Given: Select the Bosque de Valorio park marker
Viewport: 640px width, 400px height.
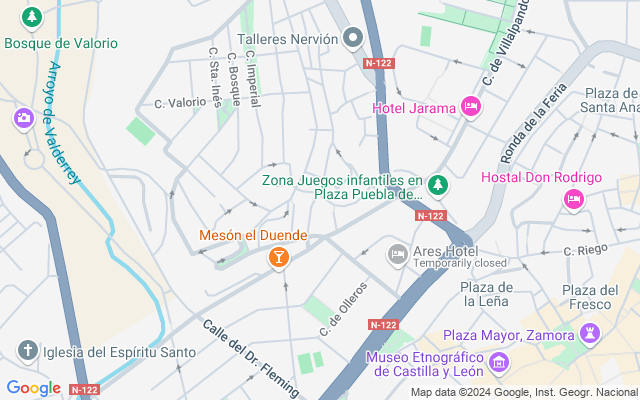Looking at the screenshot, I should (32, 18).
